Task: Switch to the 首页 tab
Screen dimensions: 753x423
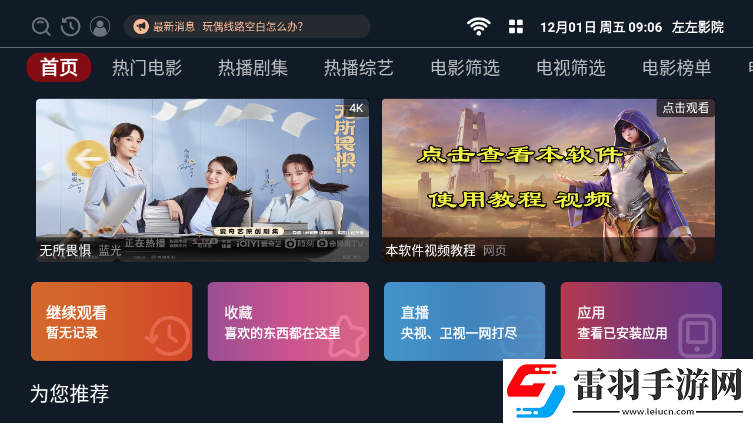Action: [x=59, y=68]
